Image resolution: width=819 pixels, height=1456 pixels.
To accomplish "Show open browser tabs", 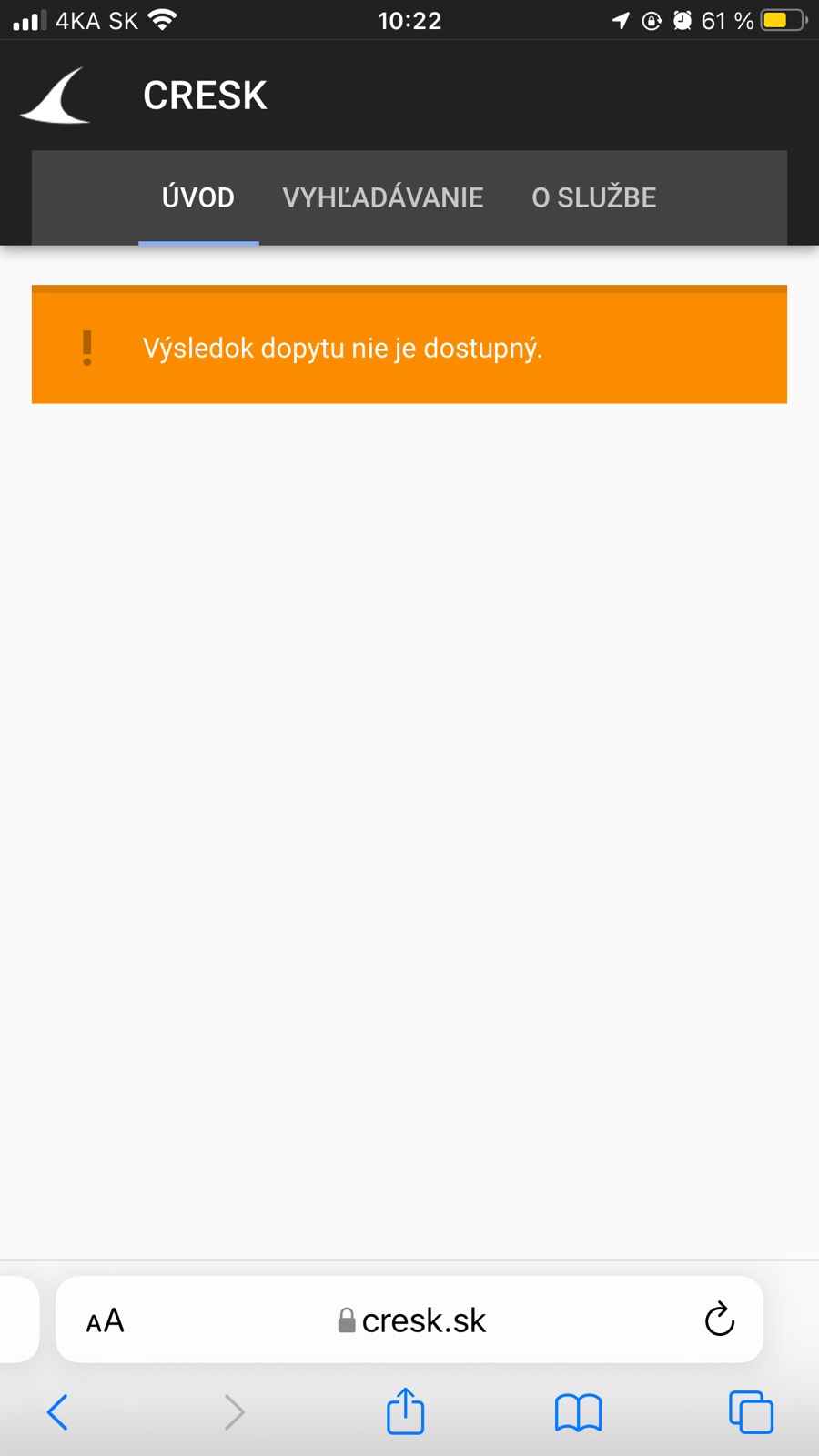I will (751, 1413).
